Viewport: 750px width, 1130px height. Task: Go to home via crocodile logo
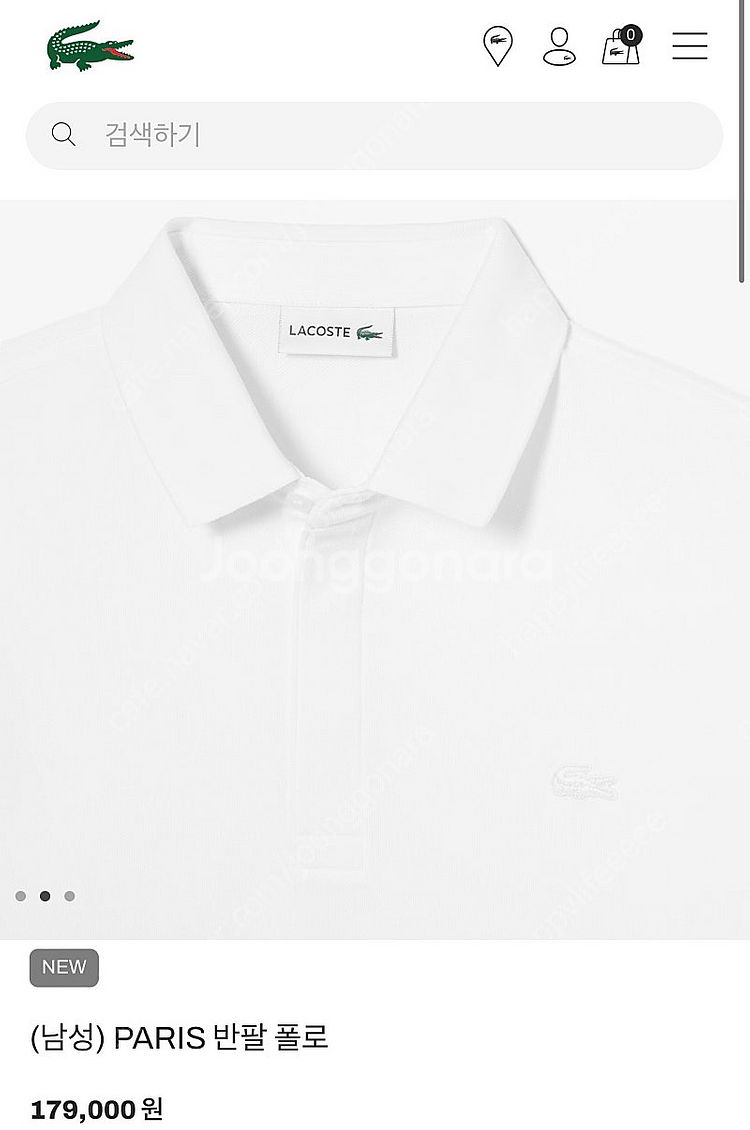point(89,46)
